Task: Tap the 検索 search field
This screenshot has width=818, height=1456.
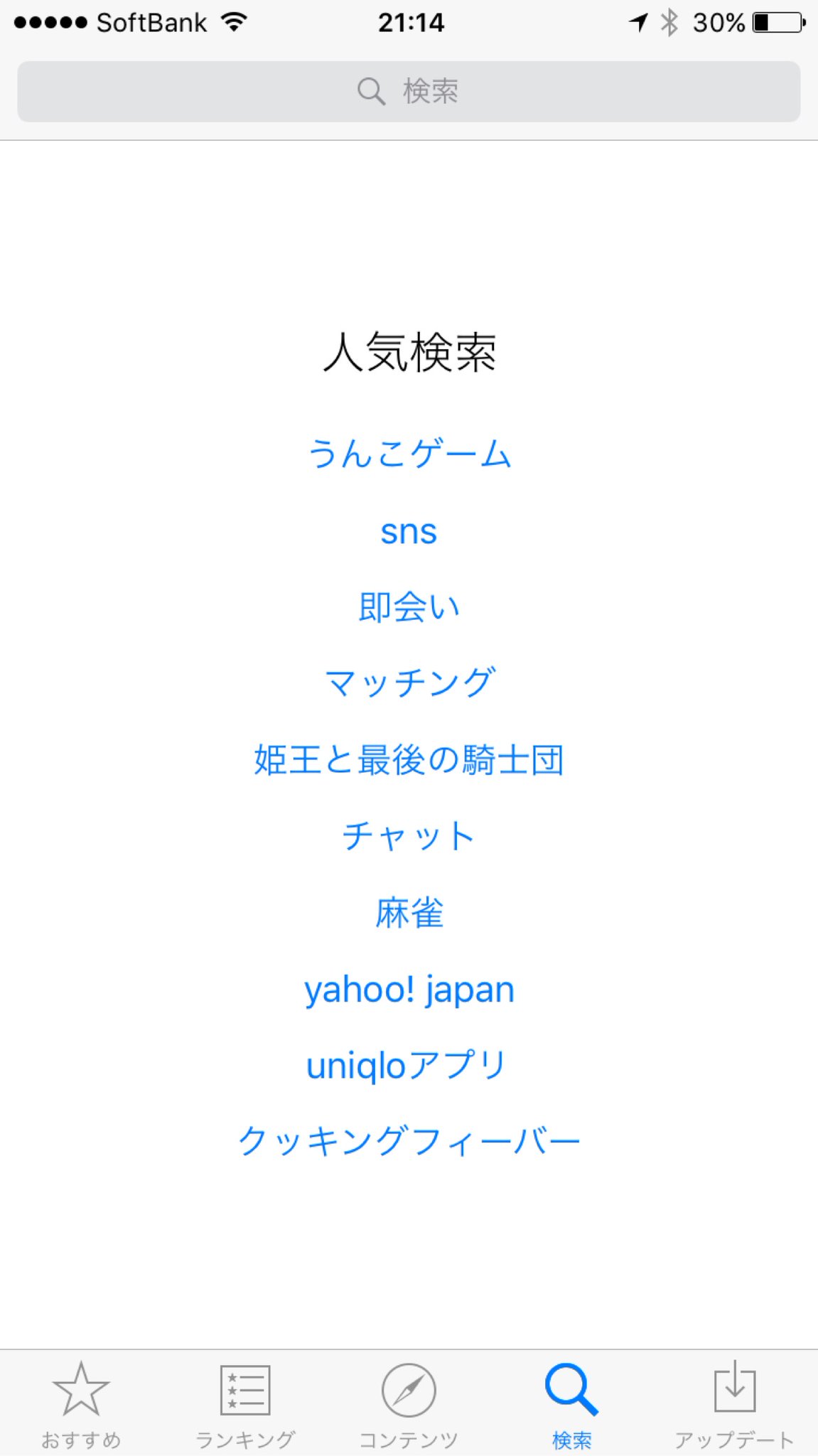Action: [409, 92]
